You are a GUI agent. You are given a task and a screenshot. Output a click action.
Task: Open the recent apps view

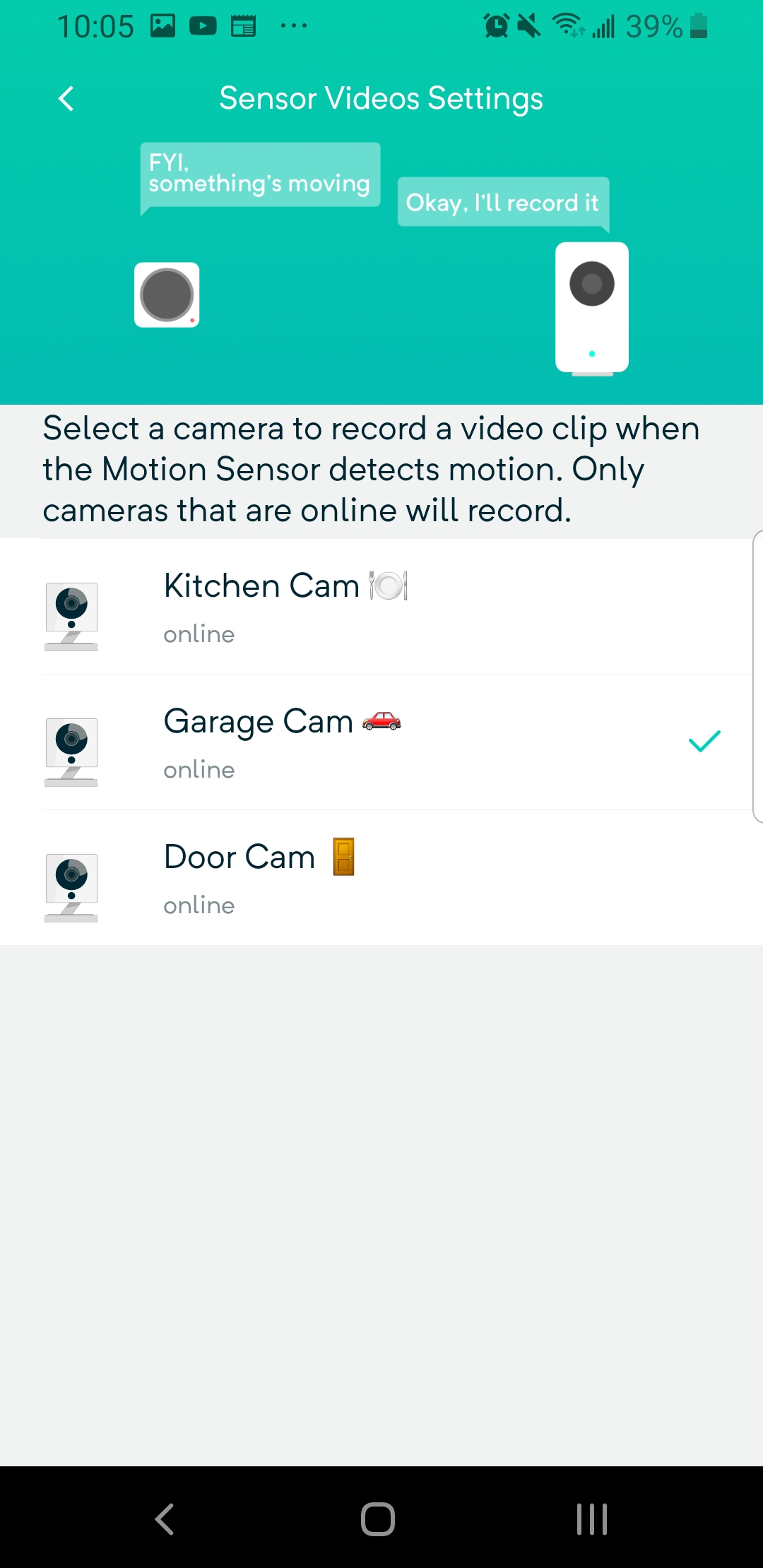(x=592, y=1519)
